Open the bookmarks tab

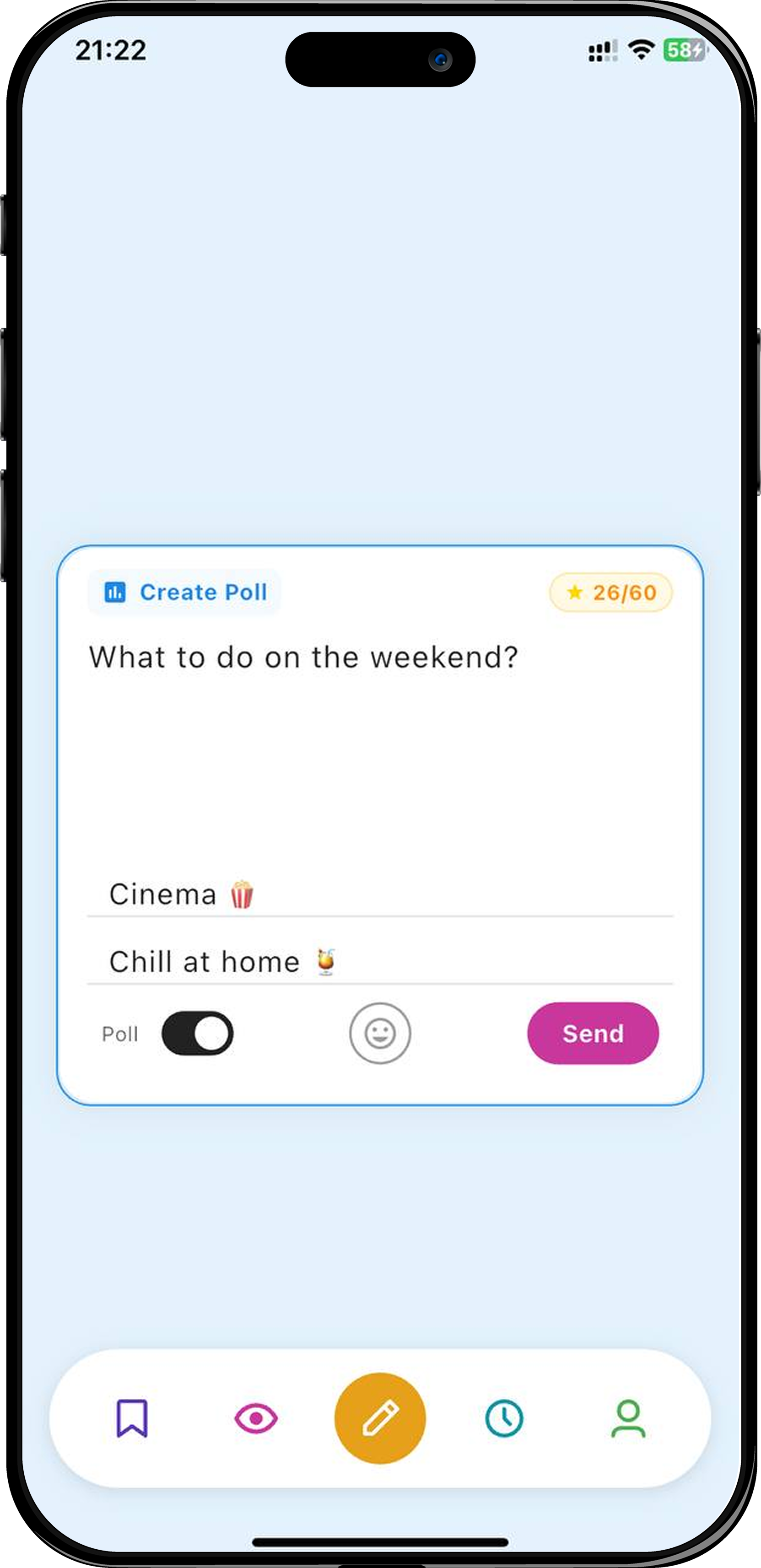pos(132,1419)
